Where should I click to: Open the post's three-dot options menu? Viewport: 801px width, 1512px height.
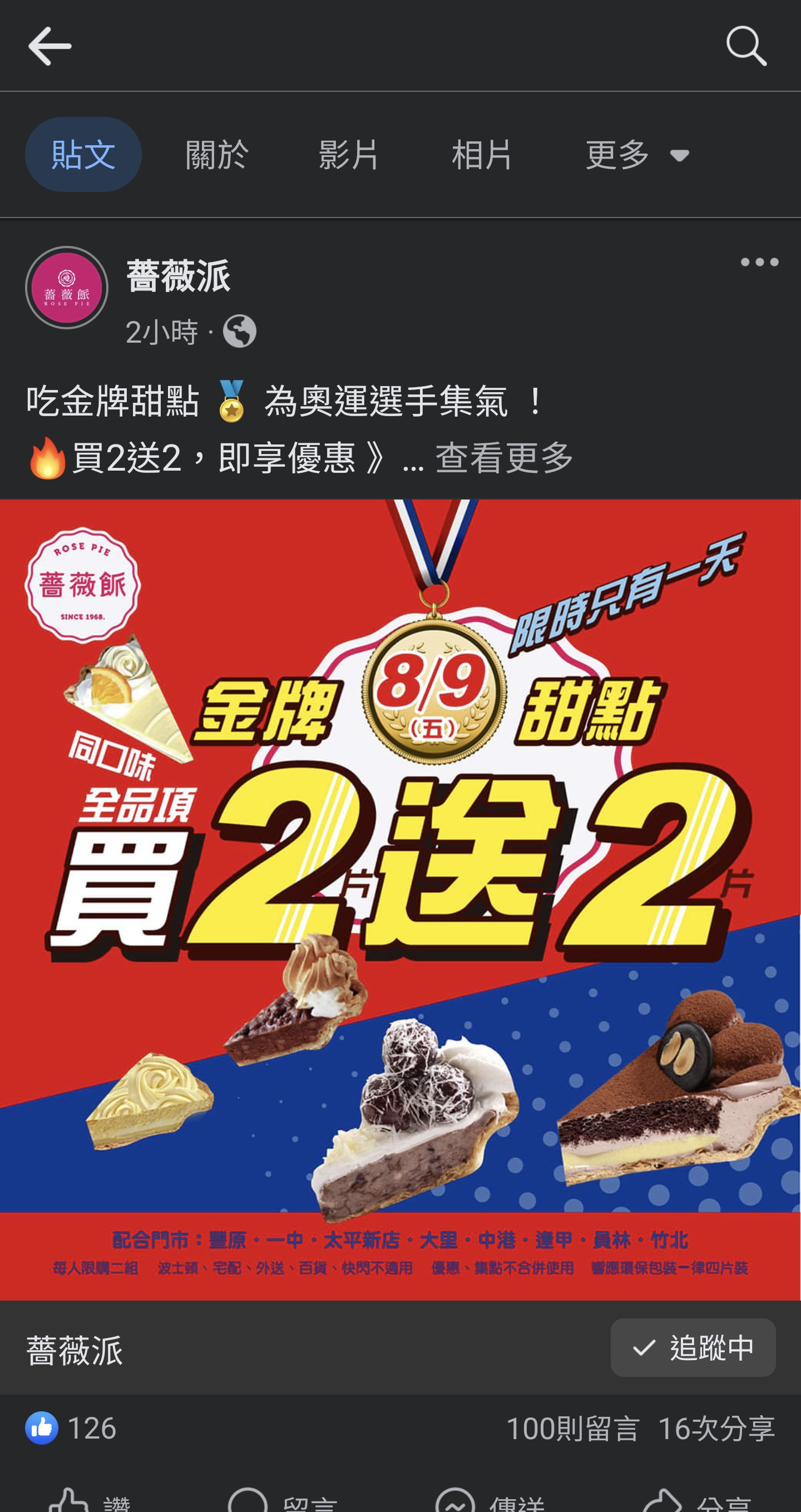click(759, 263)
